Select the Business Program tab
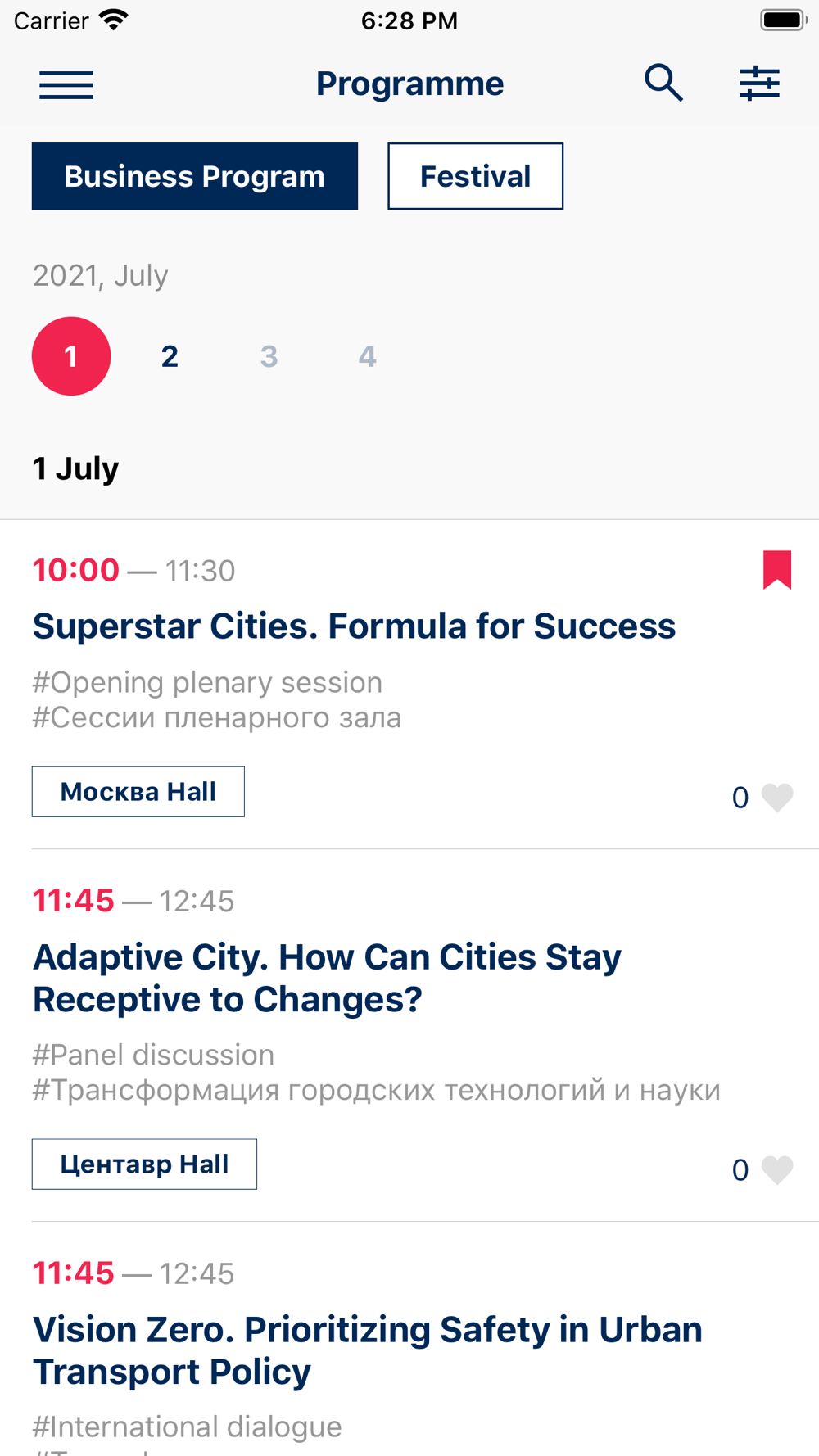This screenshot has width=819, height=1456. pos(195,176)
